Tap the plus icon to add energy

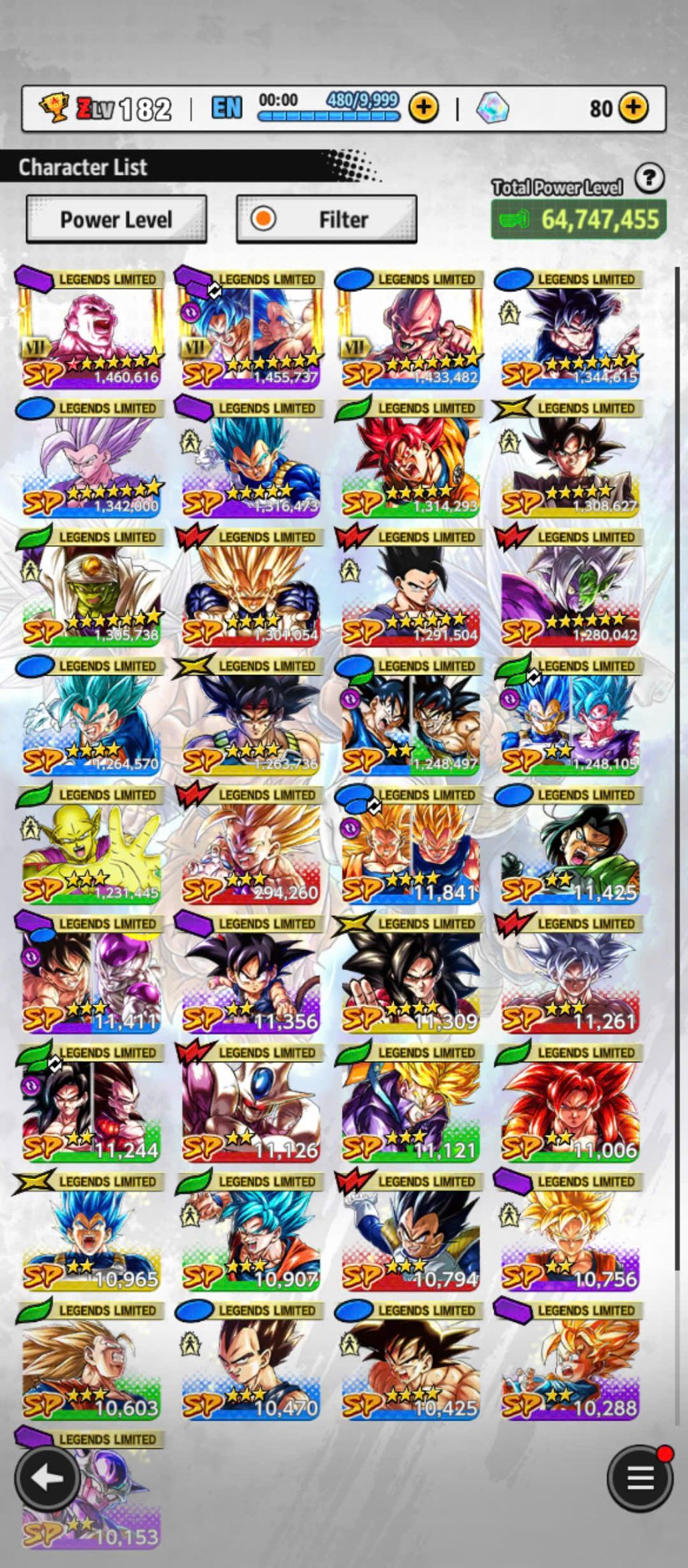click(x=424, y=107)
